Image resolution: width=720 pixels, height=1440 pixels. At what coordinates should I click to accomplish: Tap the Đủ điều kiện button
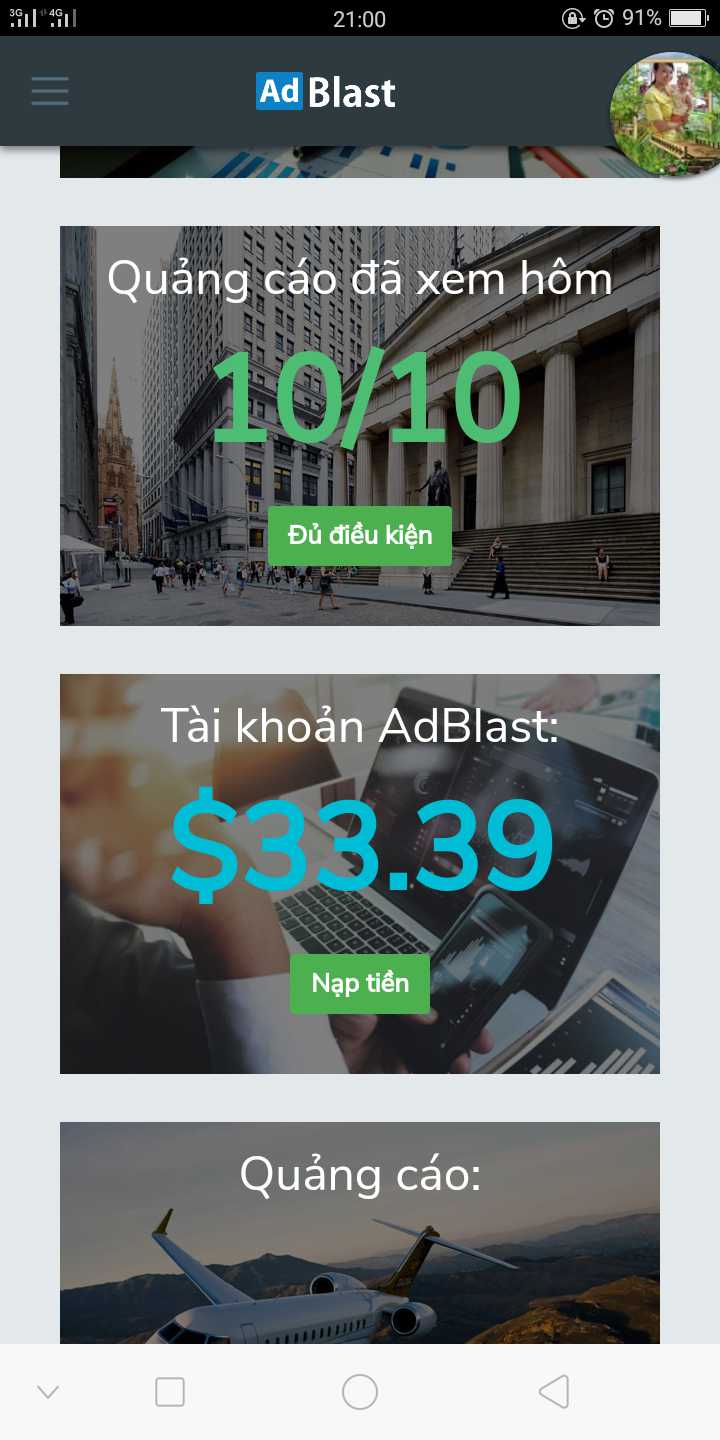[360, 536]
